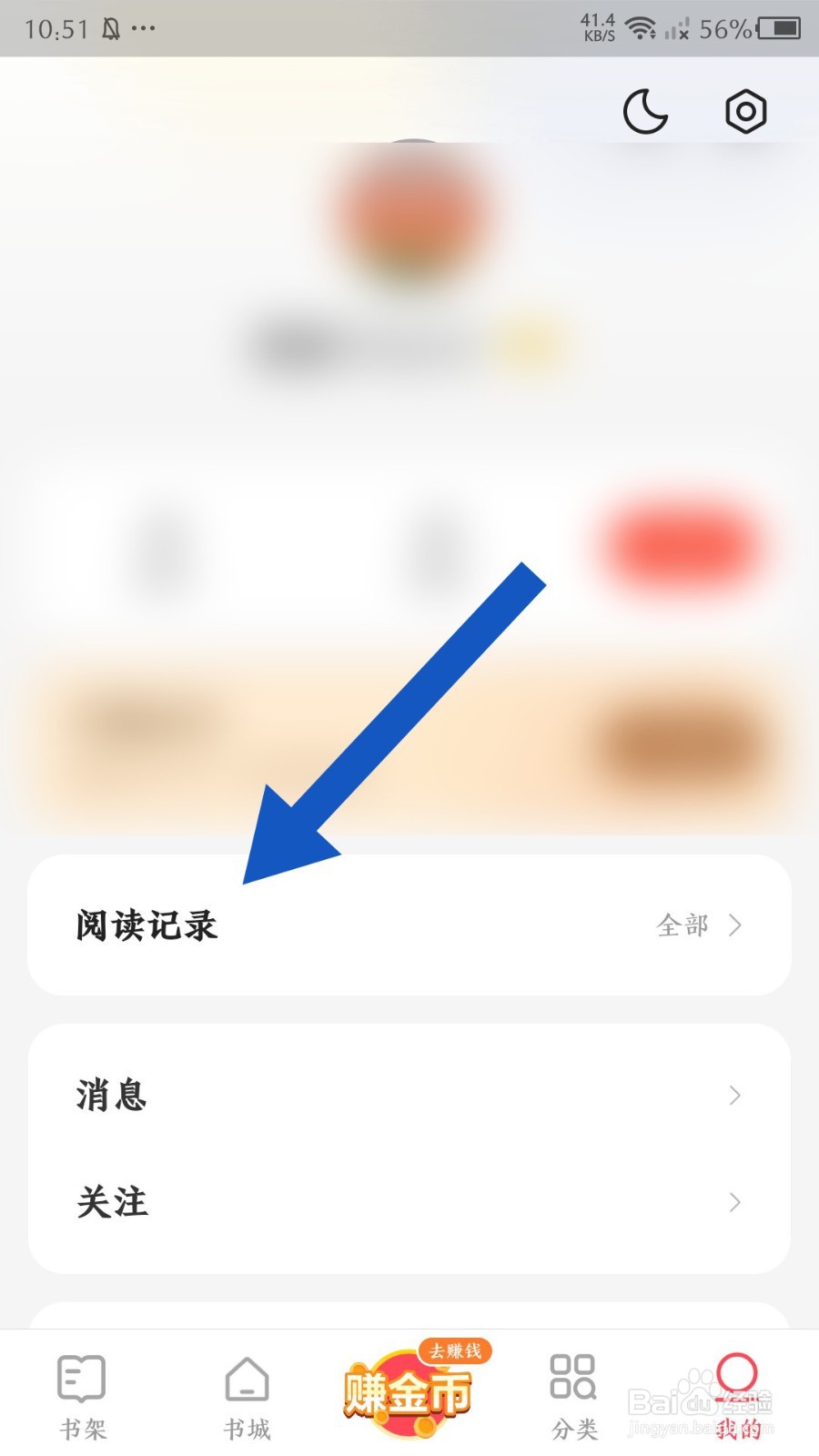
Task: Tap the Wi-Fi indicator in the status bar
Action: [642, 27]
